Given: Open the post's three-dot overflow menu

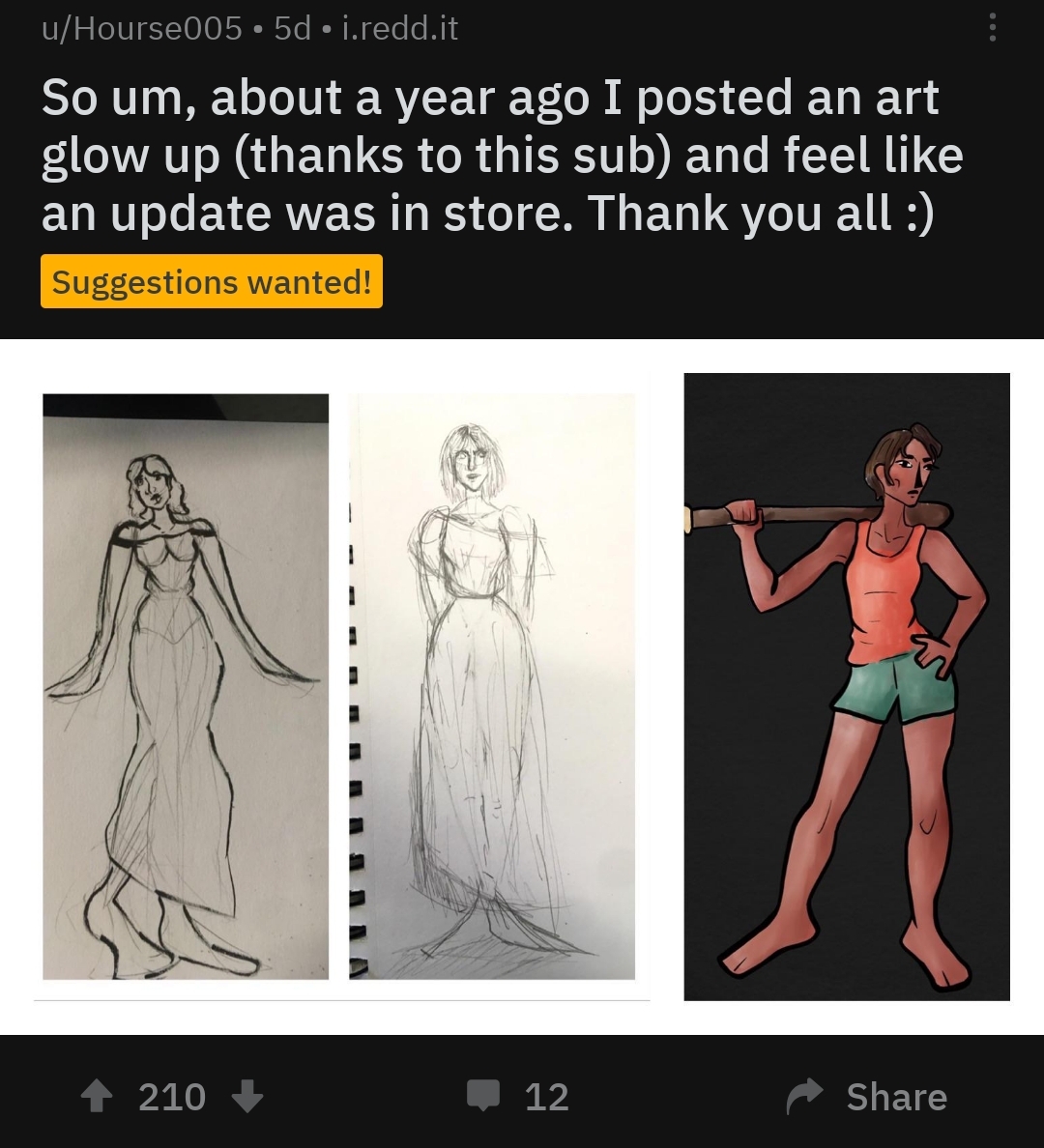Looking at the screenshot, I should coord(992,28).
